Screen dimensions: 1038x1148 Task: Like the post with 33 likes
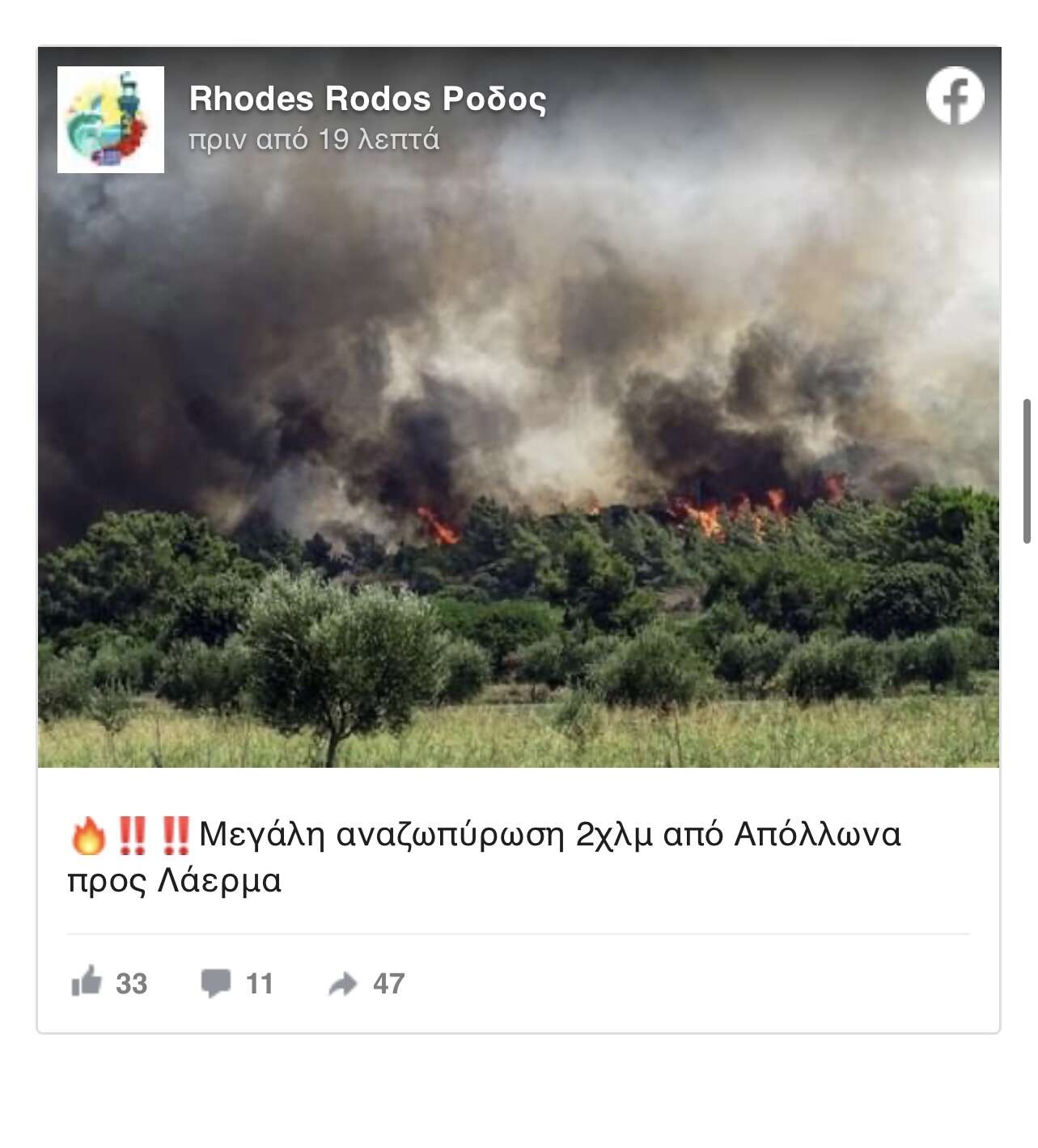pyautogui.click(x=87, y=981)
